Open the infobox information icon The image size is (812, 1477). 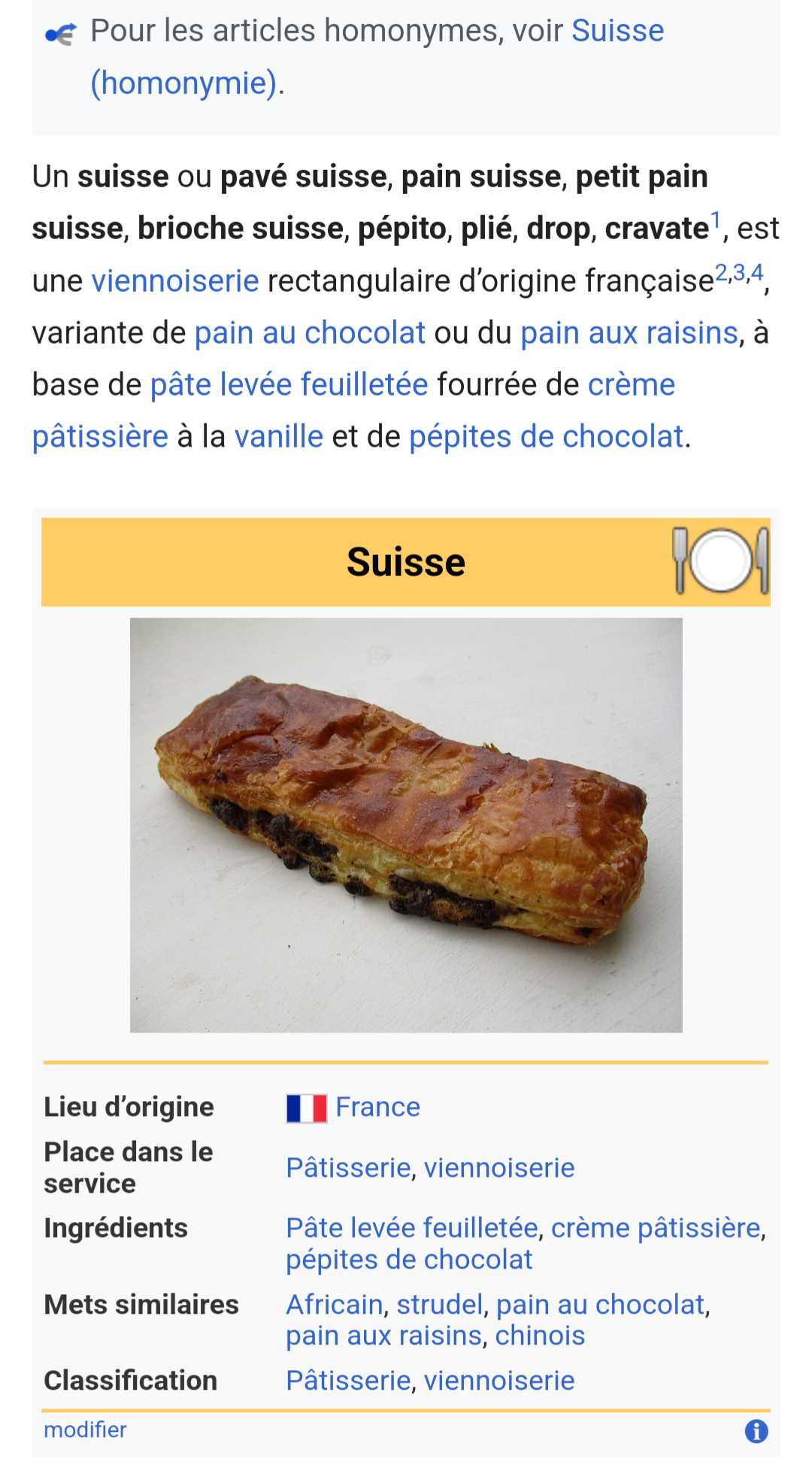(x=756, y=1431)
